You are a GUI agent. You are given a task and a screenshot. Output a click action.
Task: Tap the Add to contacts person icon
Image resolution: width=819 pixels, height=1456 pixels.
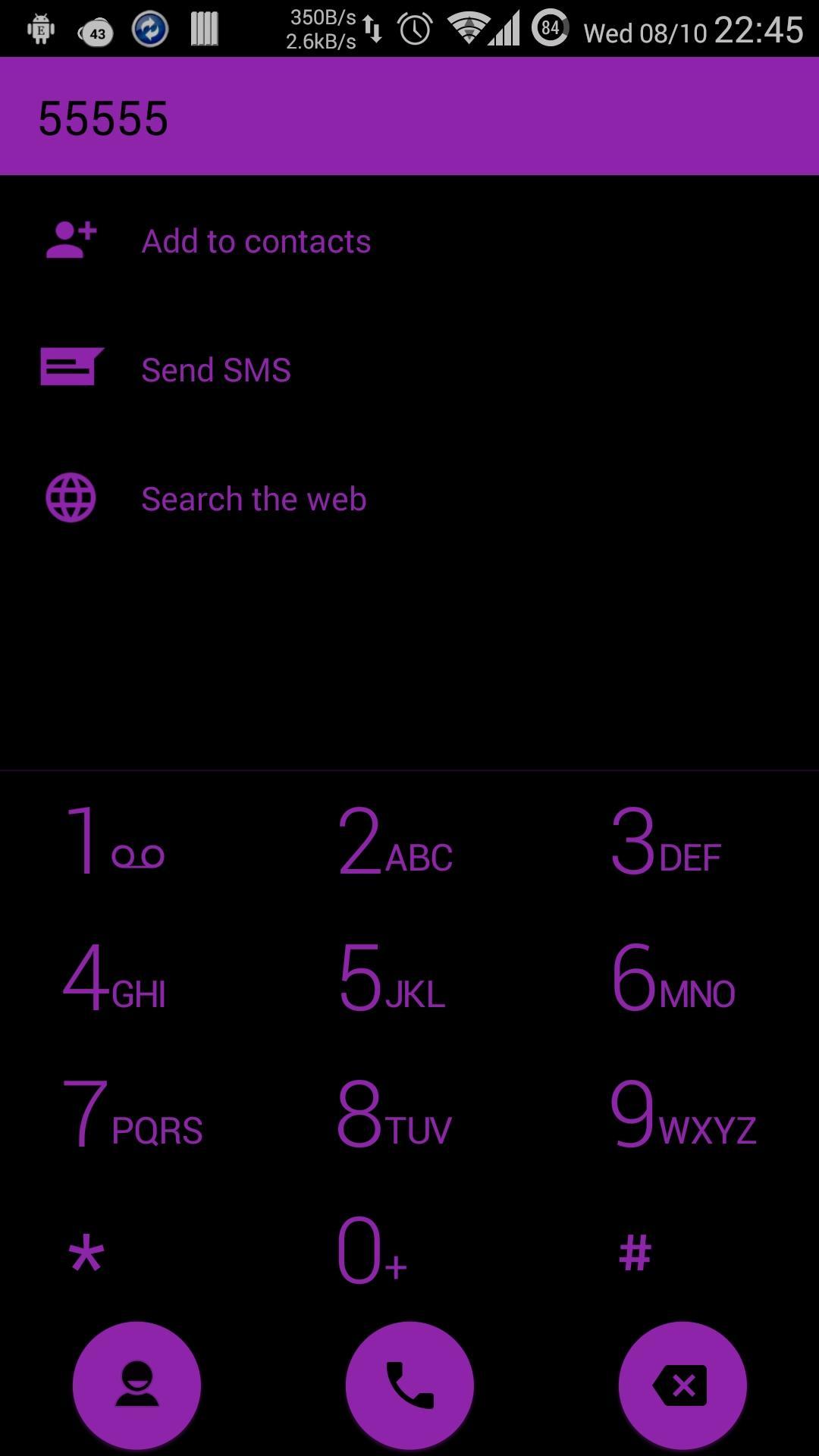[71, 240]
